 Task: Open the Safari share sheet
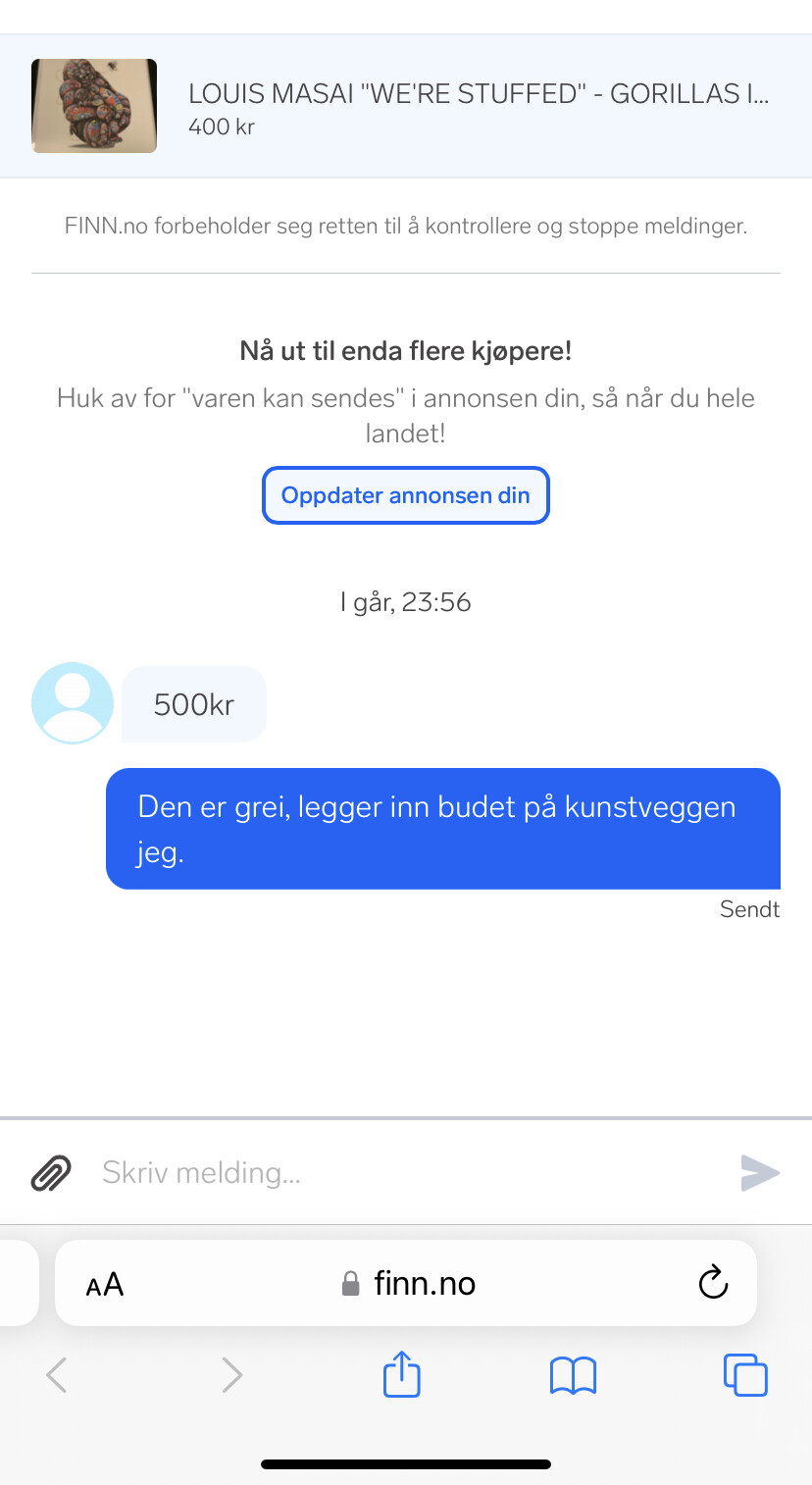pos(402,1373)
